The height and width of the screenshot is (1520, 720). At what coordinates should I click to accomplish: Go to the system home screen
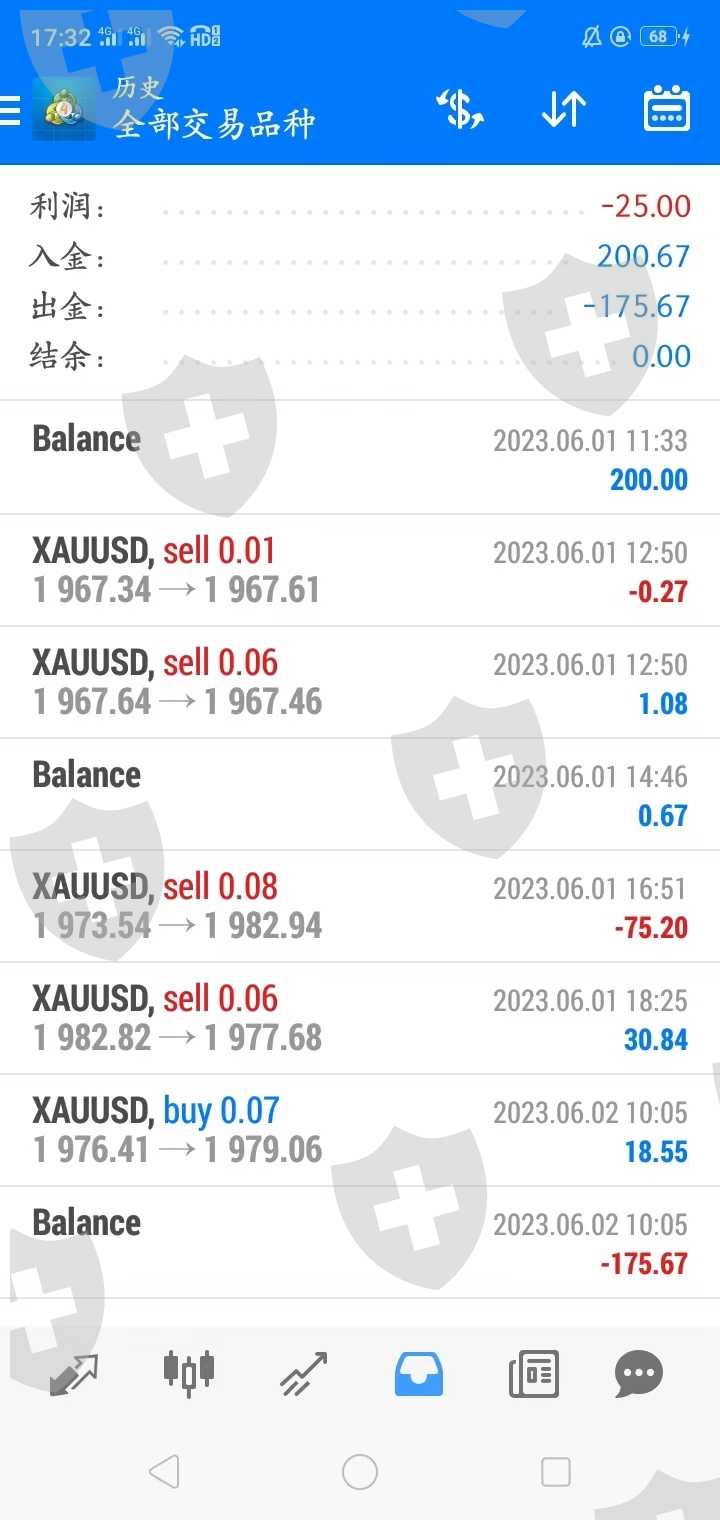(360, 1472)
